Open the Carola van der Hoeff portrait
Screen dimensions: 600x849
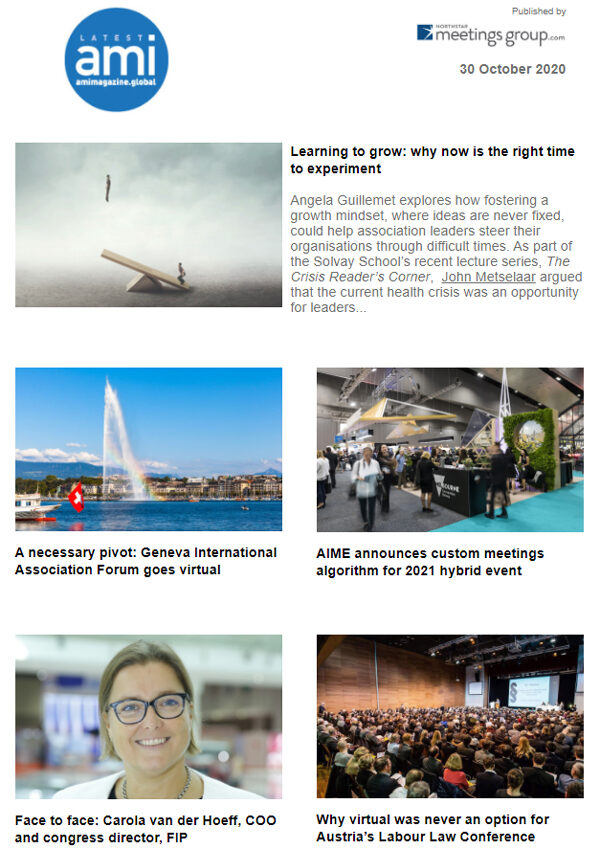(x=148, y=716)
